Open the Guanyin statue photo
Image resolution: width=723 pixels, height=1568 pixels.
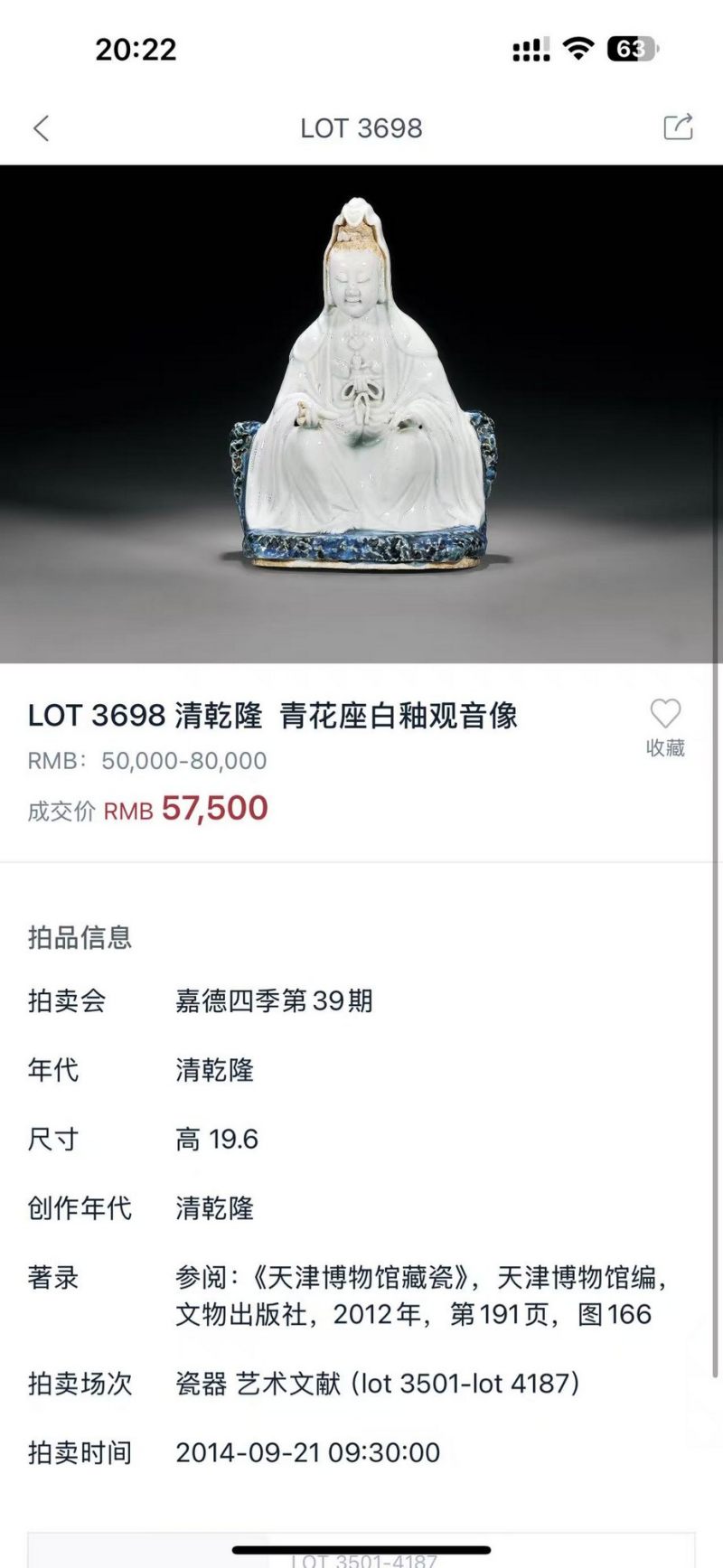361,414
